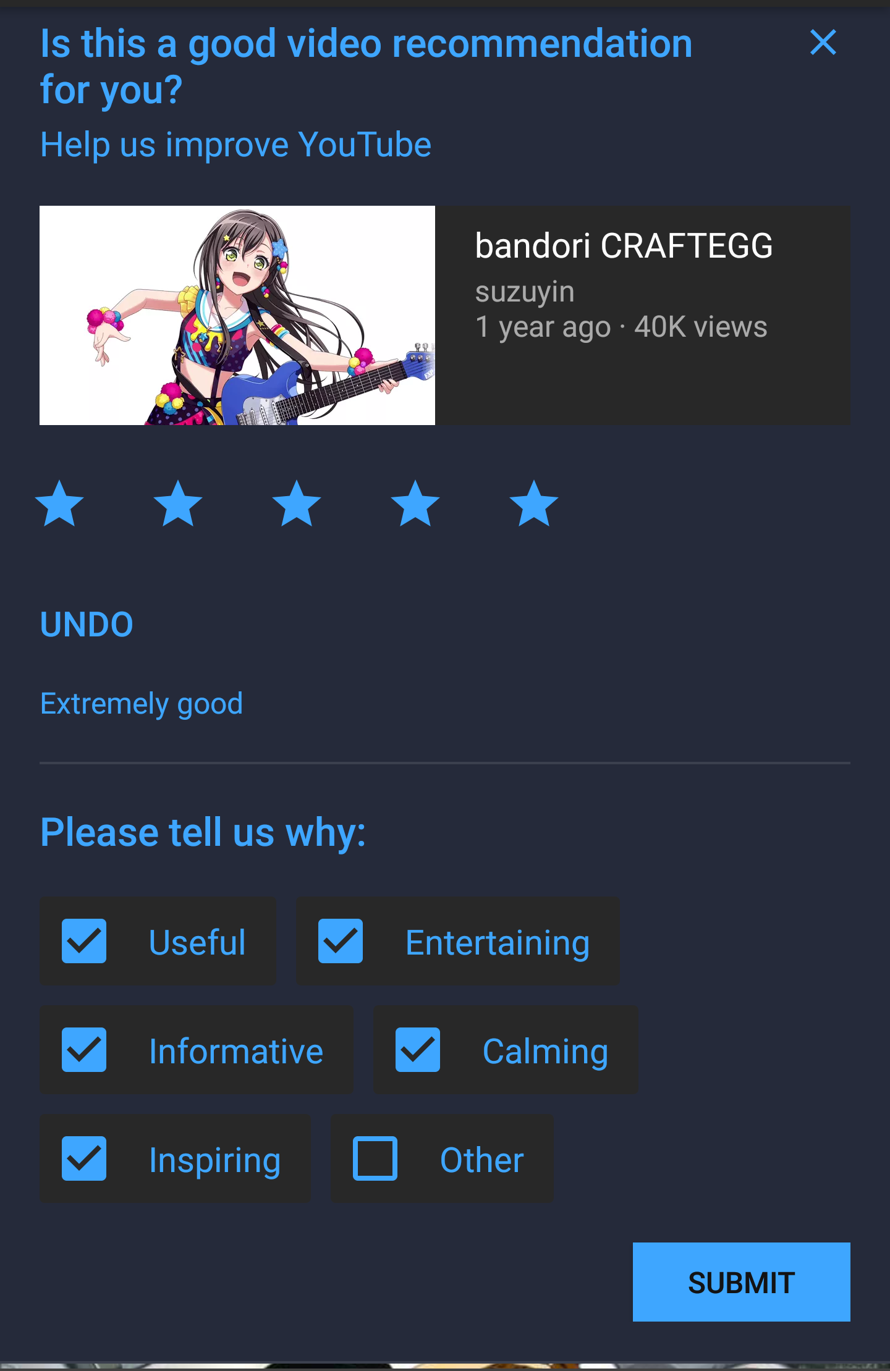Image resolution: width=890 pixels, height=1371 pixels.
Task: Dismiss the survey with the X icon
Action: (x=822, y=42)
